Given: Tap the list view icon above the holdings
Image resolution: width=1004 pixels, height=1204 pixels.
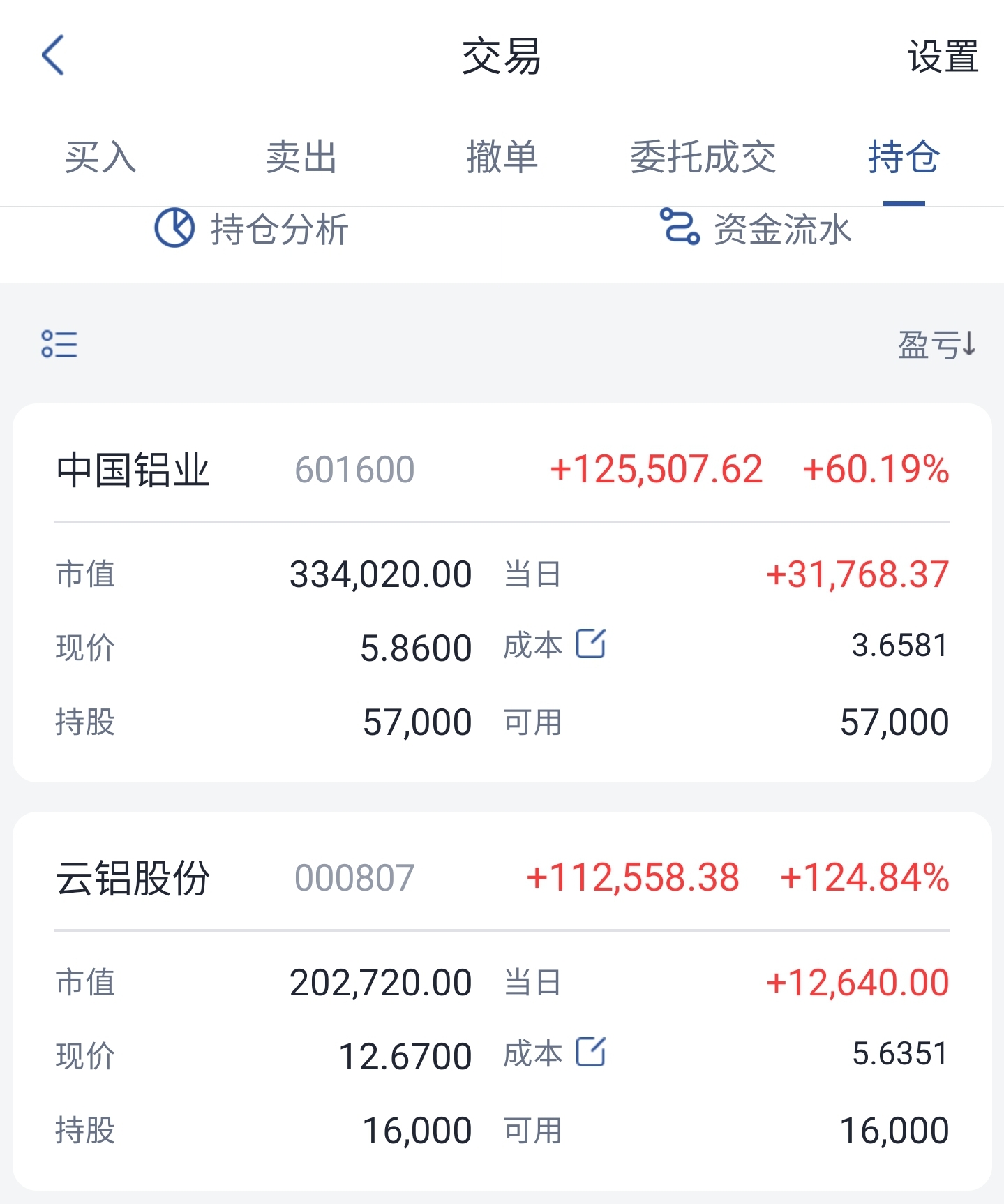Looking at the screenshot, I should [59, 344].
